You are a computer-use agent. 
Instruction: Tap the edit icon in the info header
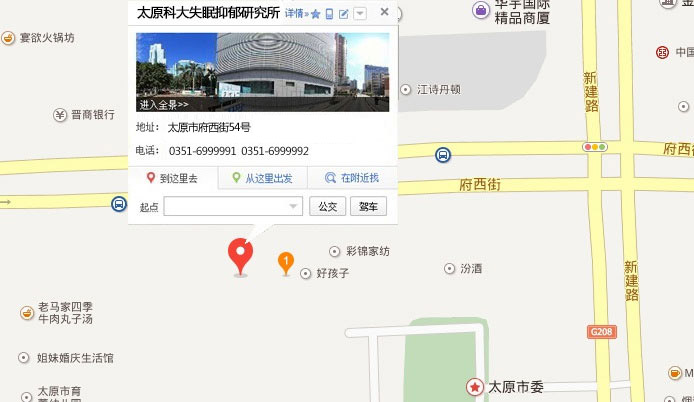344,14
